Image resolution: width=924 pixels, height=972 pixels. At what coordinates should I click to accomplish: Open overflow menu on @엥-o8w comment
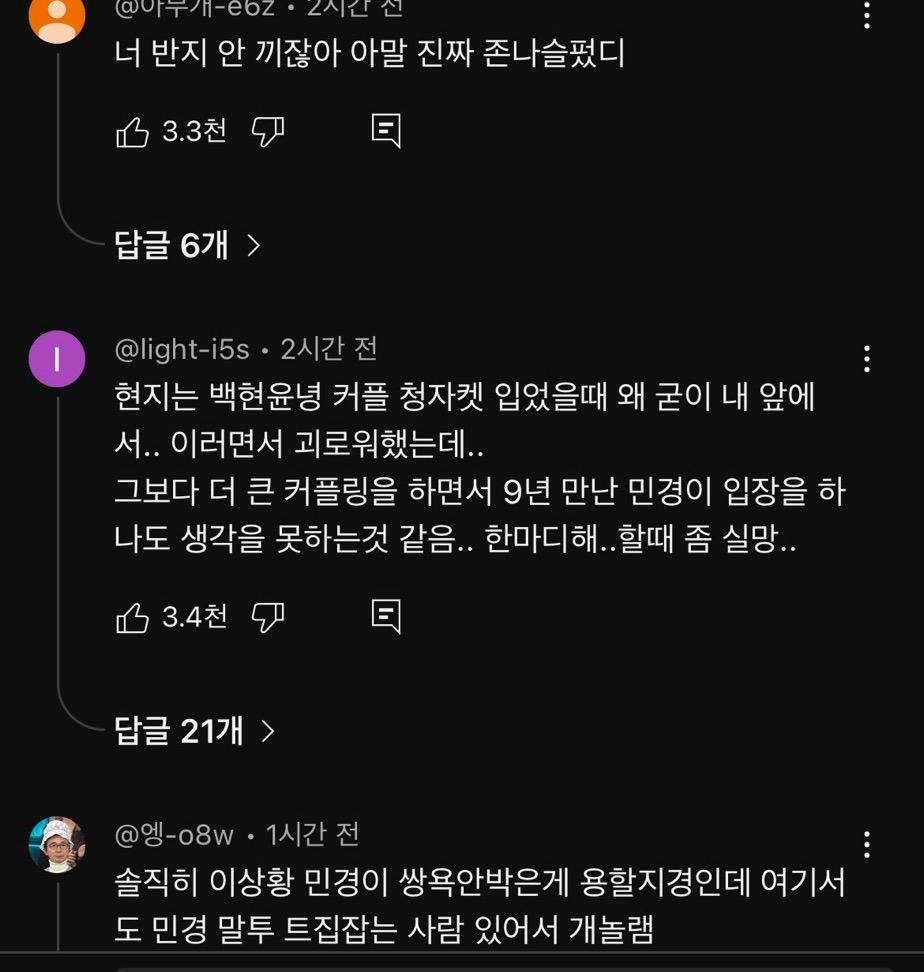[x=866, y=845]
